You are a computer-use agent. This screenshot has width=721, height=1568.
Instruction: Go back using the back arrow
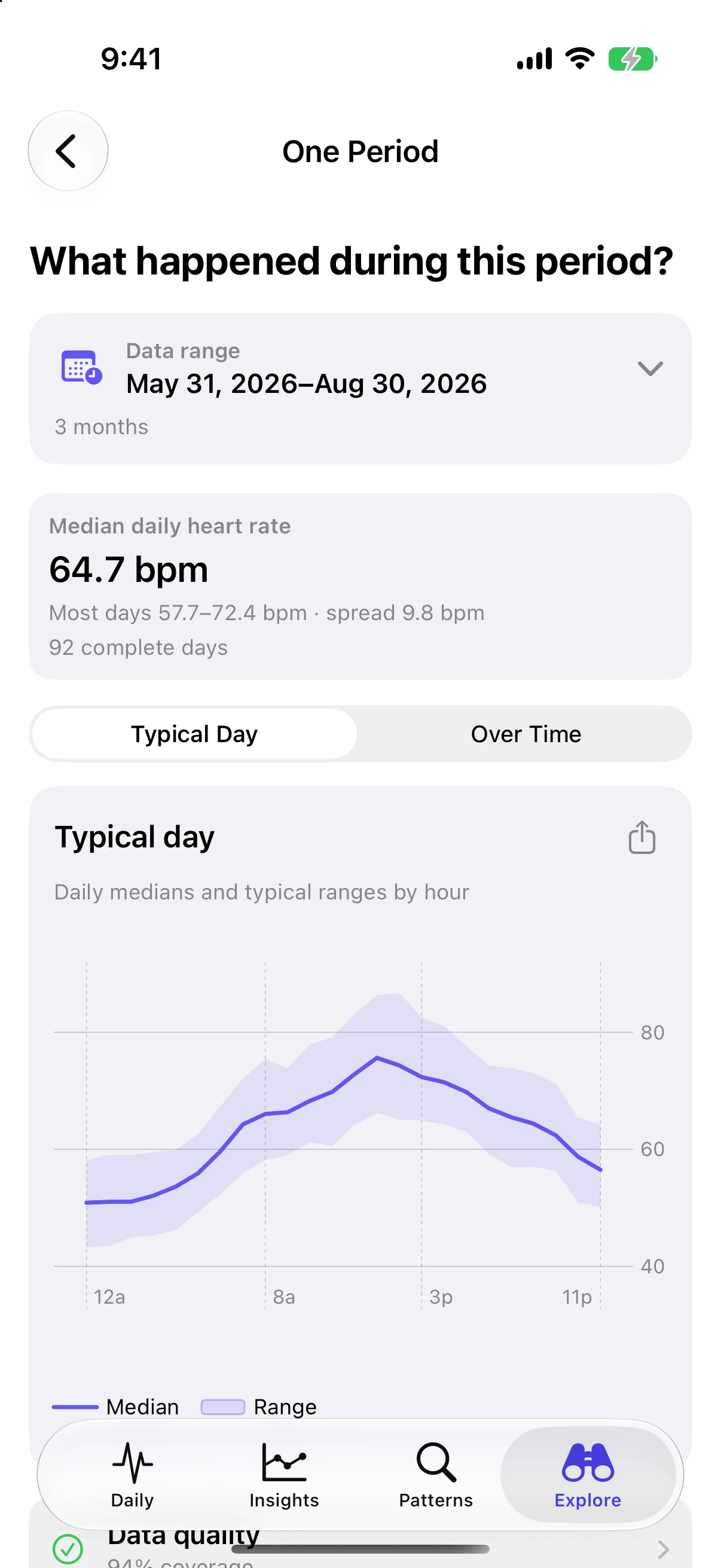click(x=68, y=151)
